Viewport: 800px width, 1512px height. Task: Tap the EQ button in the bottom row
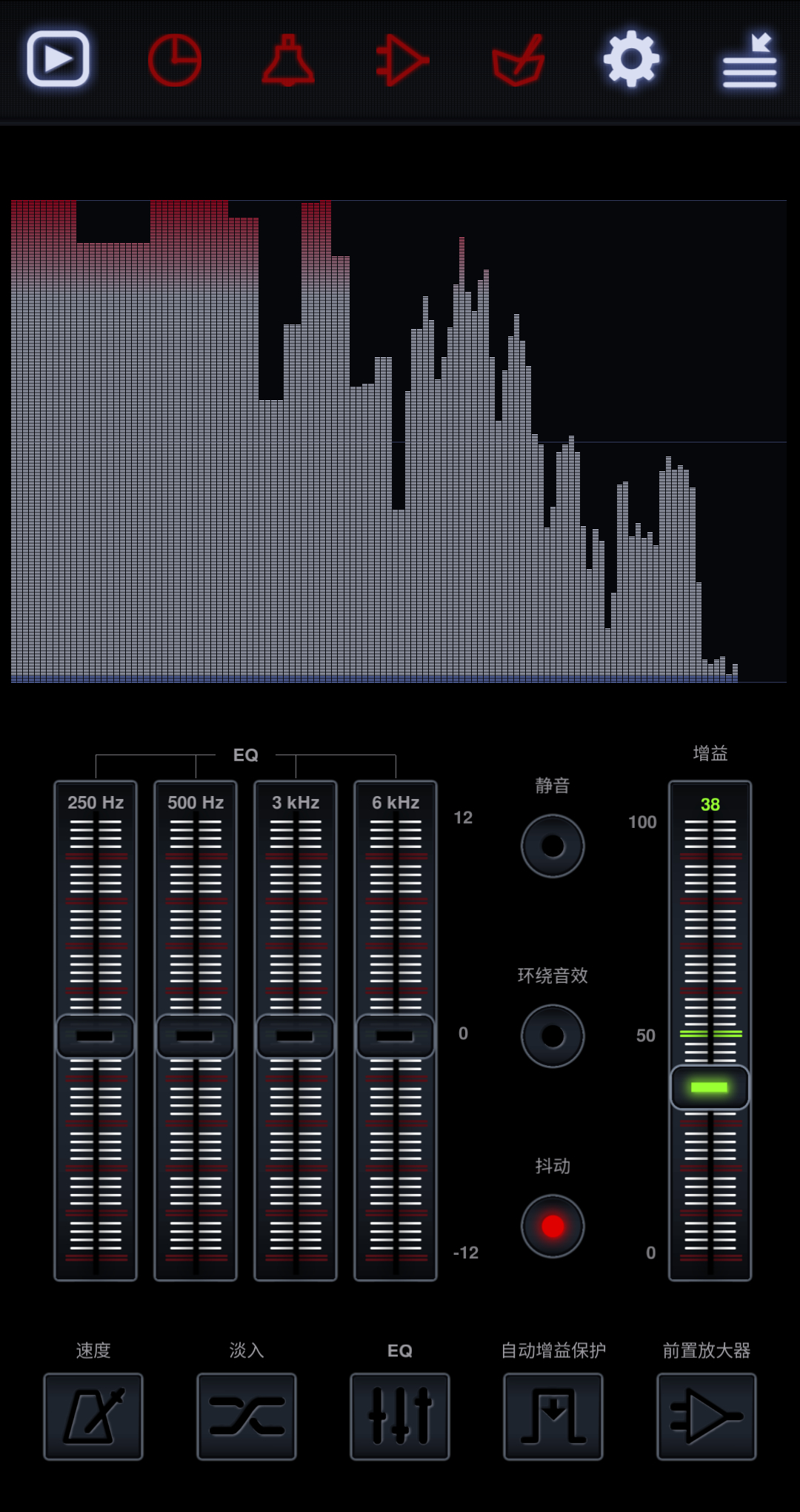(400, 1416)
